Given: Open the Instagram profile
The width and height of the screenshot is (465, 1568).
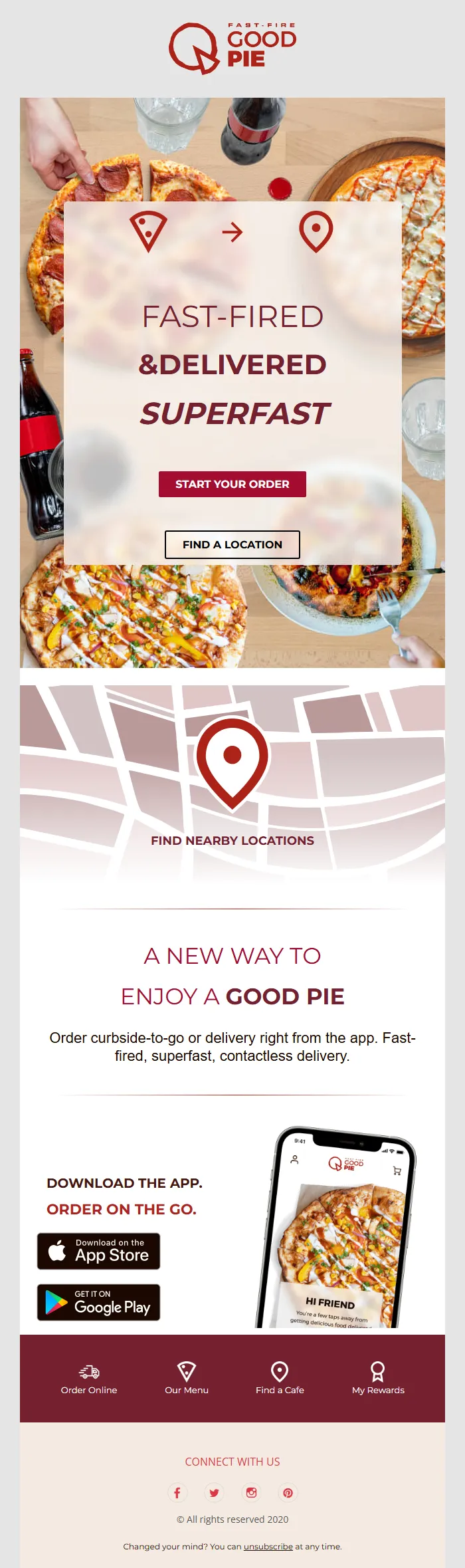Looking at the screenshot, I should (x=251, y=1492).
